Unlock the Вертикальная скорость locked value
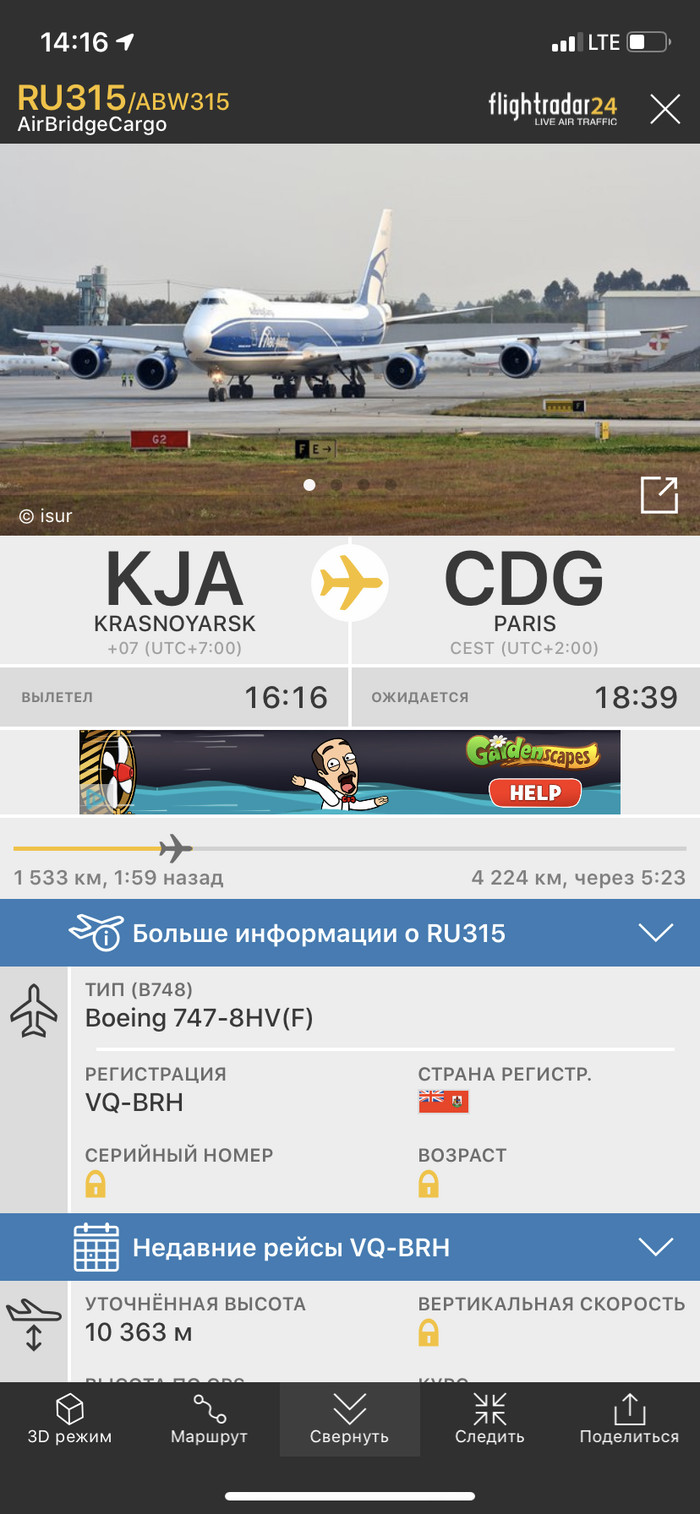This screenshot has height=1514, width=700. tap(428, 1333)
